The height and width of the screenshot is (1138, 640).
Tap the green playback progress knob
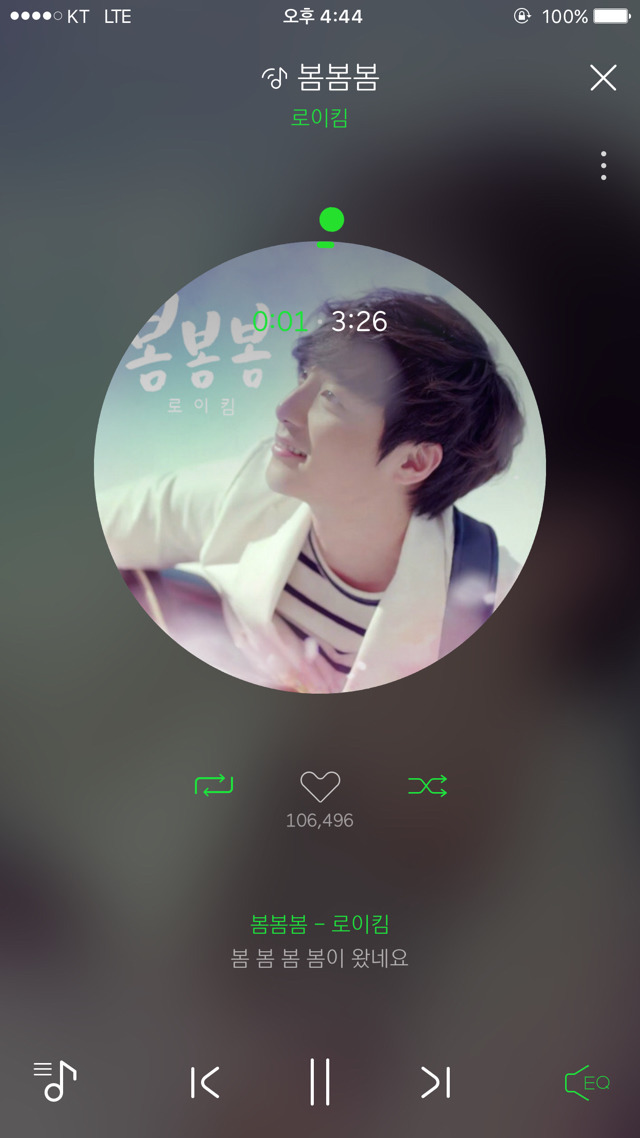click(331, 220)
